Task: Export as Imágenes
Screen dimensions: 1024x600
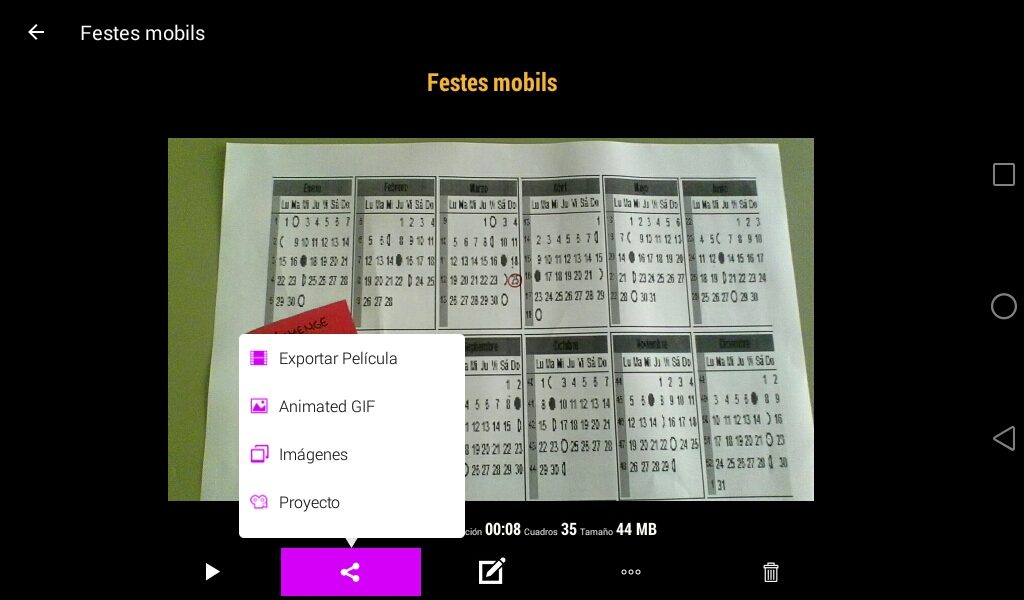Action: click(x=313, y=455)
